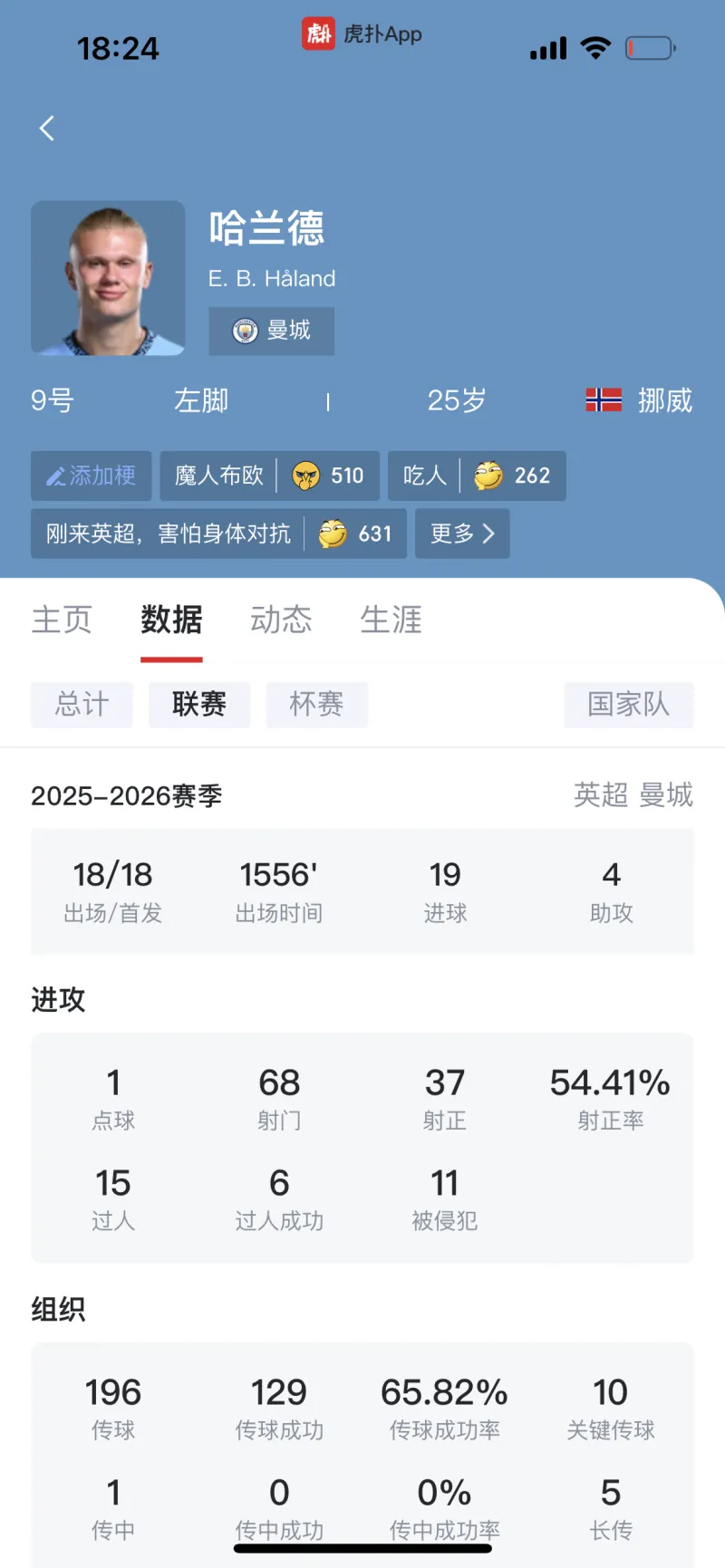Screen dimensions: 725x1568
Task: Open Haaland's player photo
Action: pyautogui.click(x=108, y=278)
